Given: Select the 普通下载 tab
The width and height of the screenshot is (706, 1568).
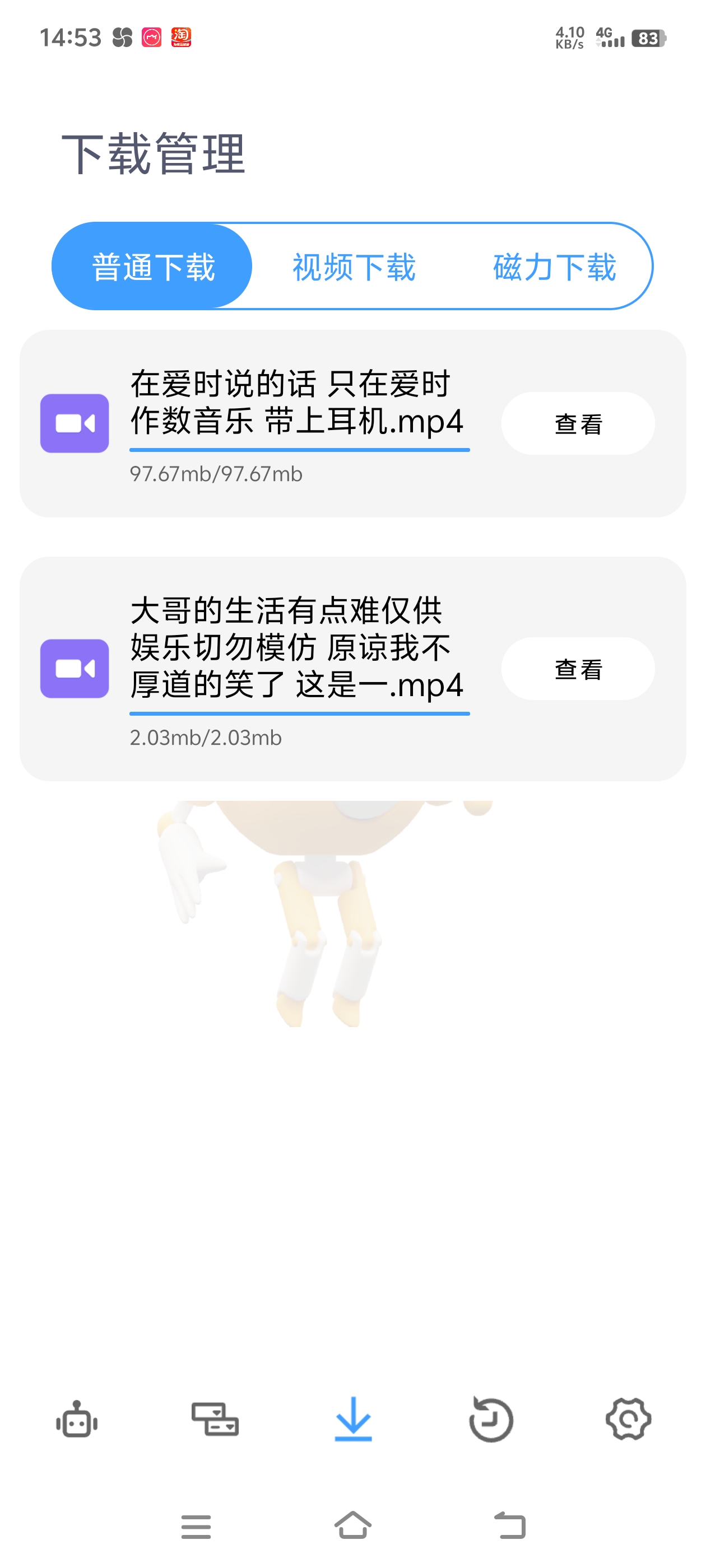Looking at the screenshot, I should [152, 267].
